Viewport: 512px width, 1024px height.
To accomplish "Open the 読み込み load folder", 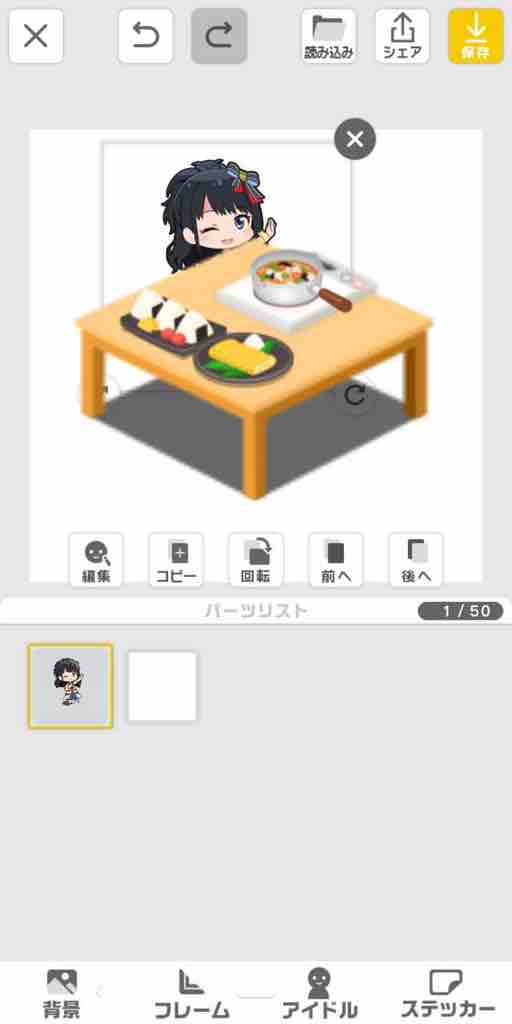I will pos(328,36).
